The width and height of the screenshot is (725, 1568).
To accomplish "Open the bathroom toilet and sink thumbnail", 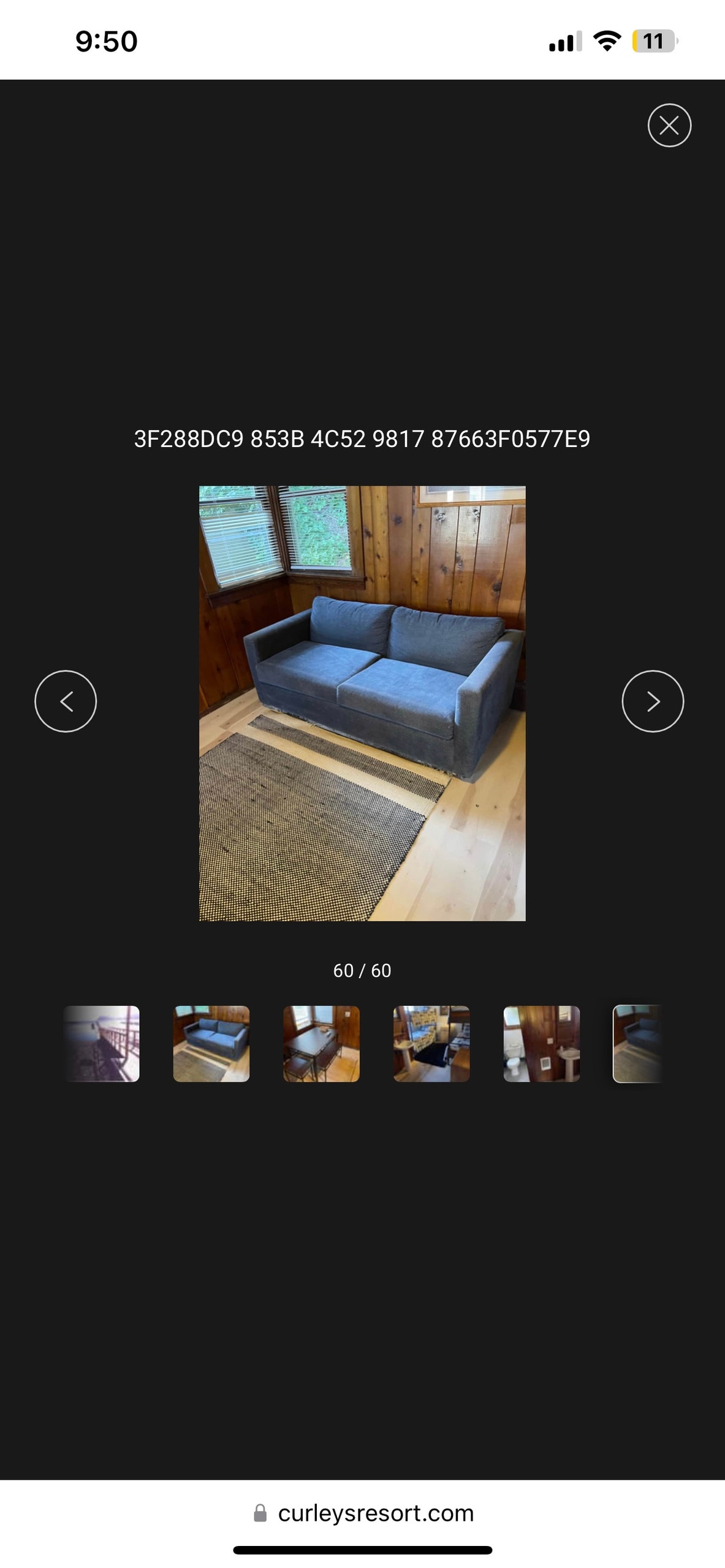I will (541, 1043).
